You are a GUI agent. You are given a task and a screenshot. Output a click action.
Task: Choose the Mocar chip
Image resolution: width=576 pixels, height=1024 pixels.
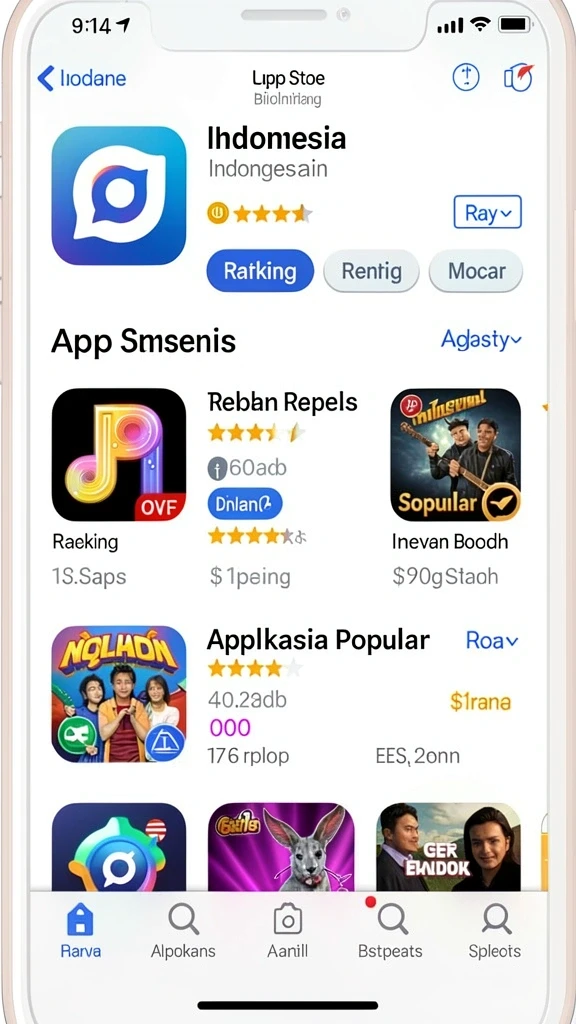click(476, 270)
